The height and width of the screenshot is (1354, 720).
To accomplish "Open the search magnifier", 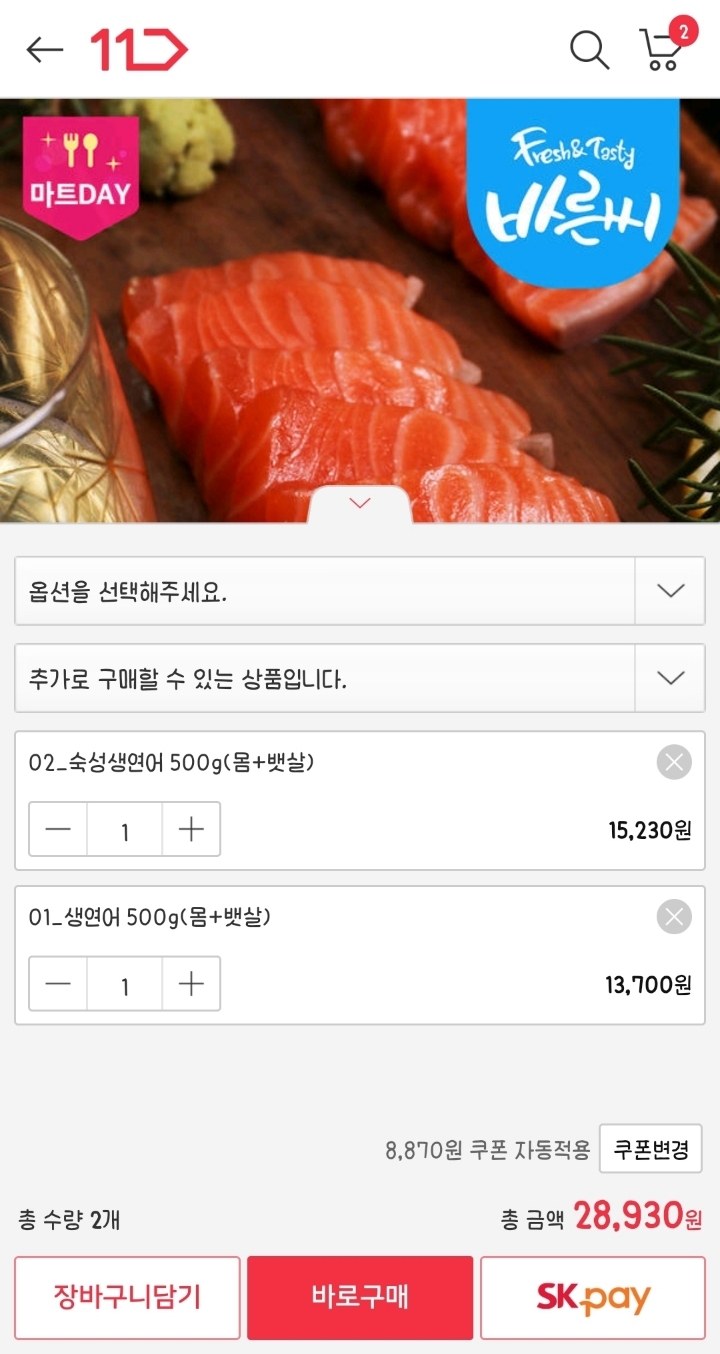I will (589, 49).
